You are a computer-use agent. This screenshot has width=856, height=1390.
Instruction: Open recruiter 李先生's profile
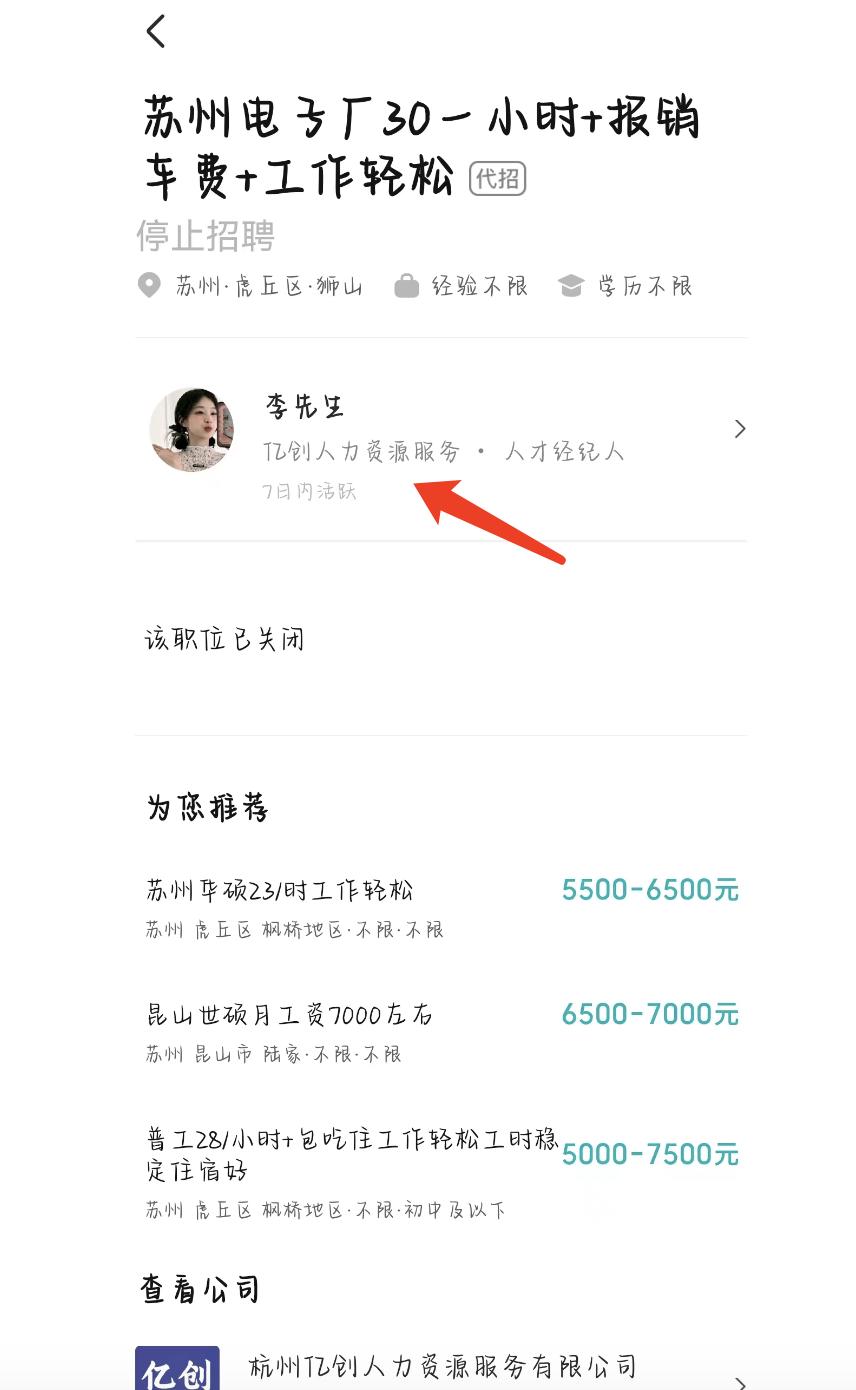click(x=440, y=431)
